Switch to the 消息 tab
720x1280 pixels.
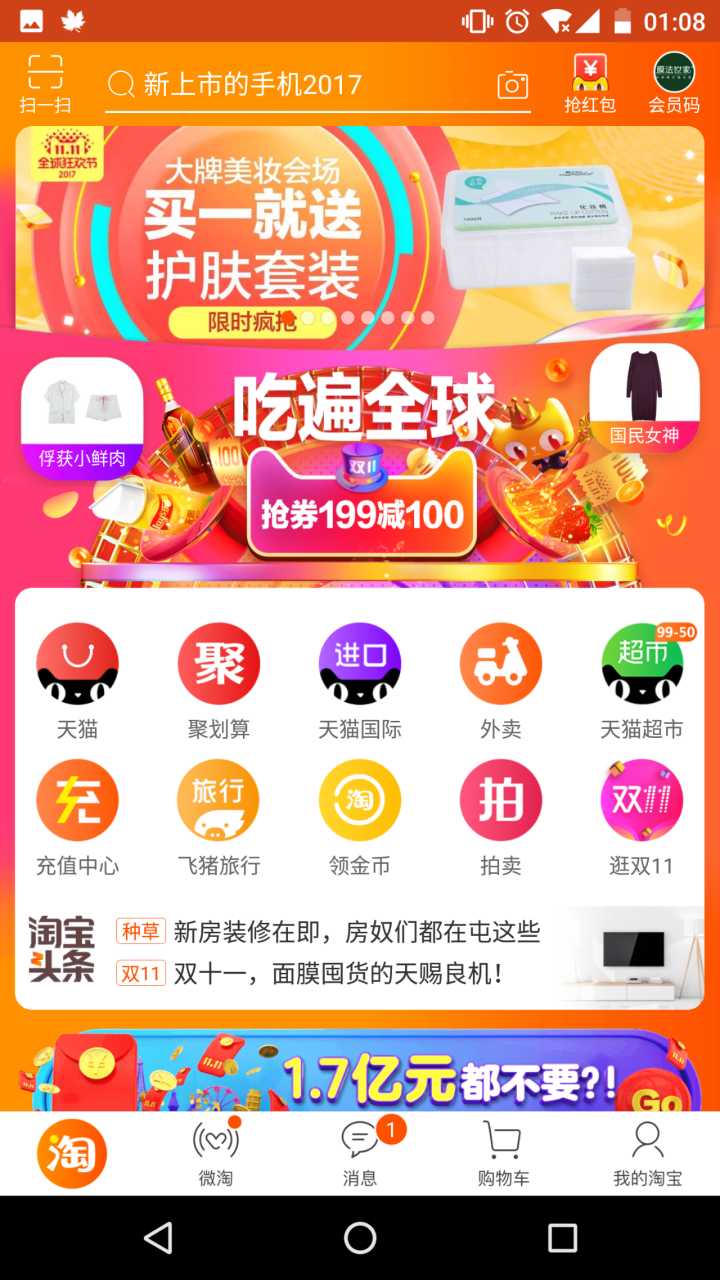click(360, 1153)
